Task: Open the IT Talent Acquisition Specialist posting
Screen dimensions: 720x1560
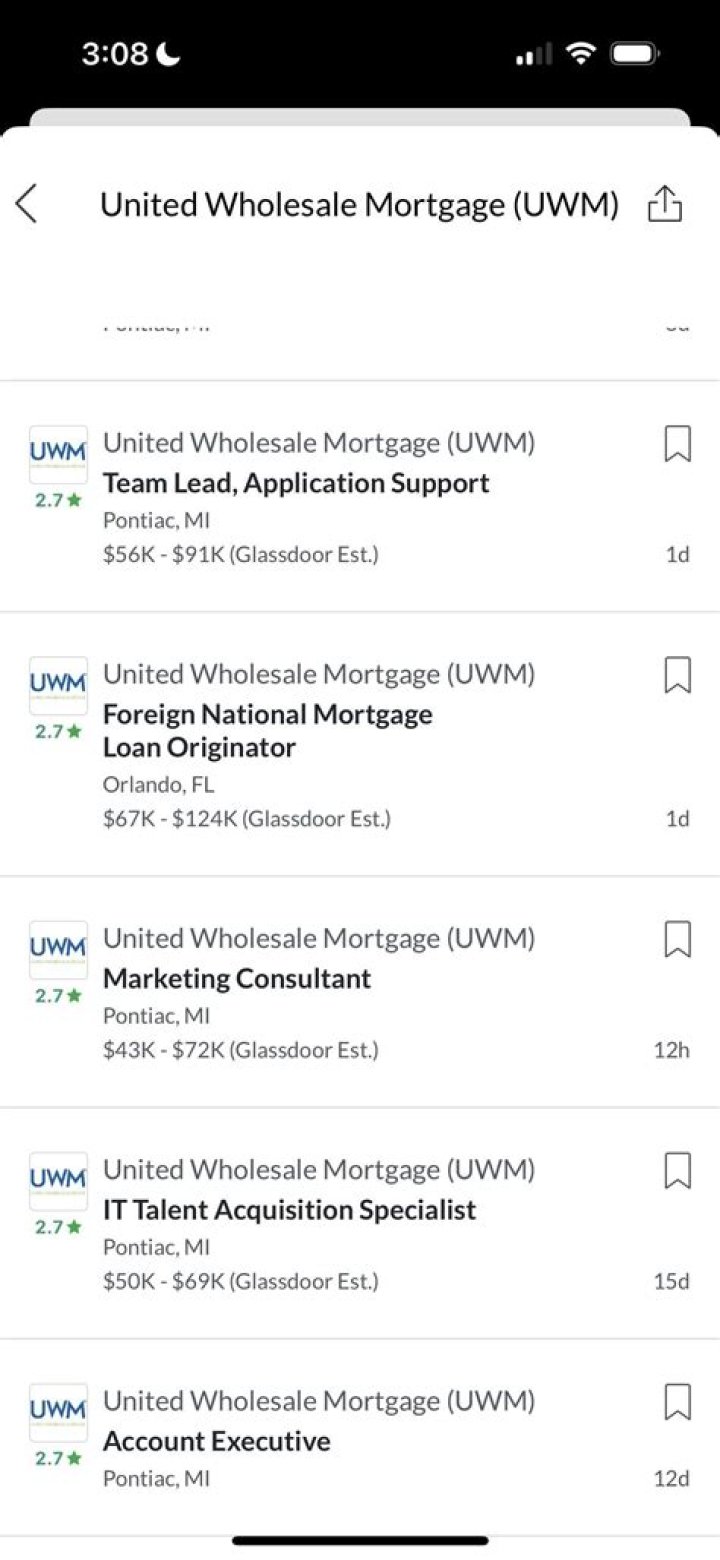Action: [x=289, y=1210]
